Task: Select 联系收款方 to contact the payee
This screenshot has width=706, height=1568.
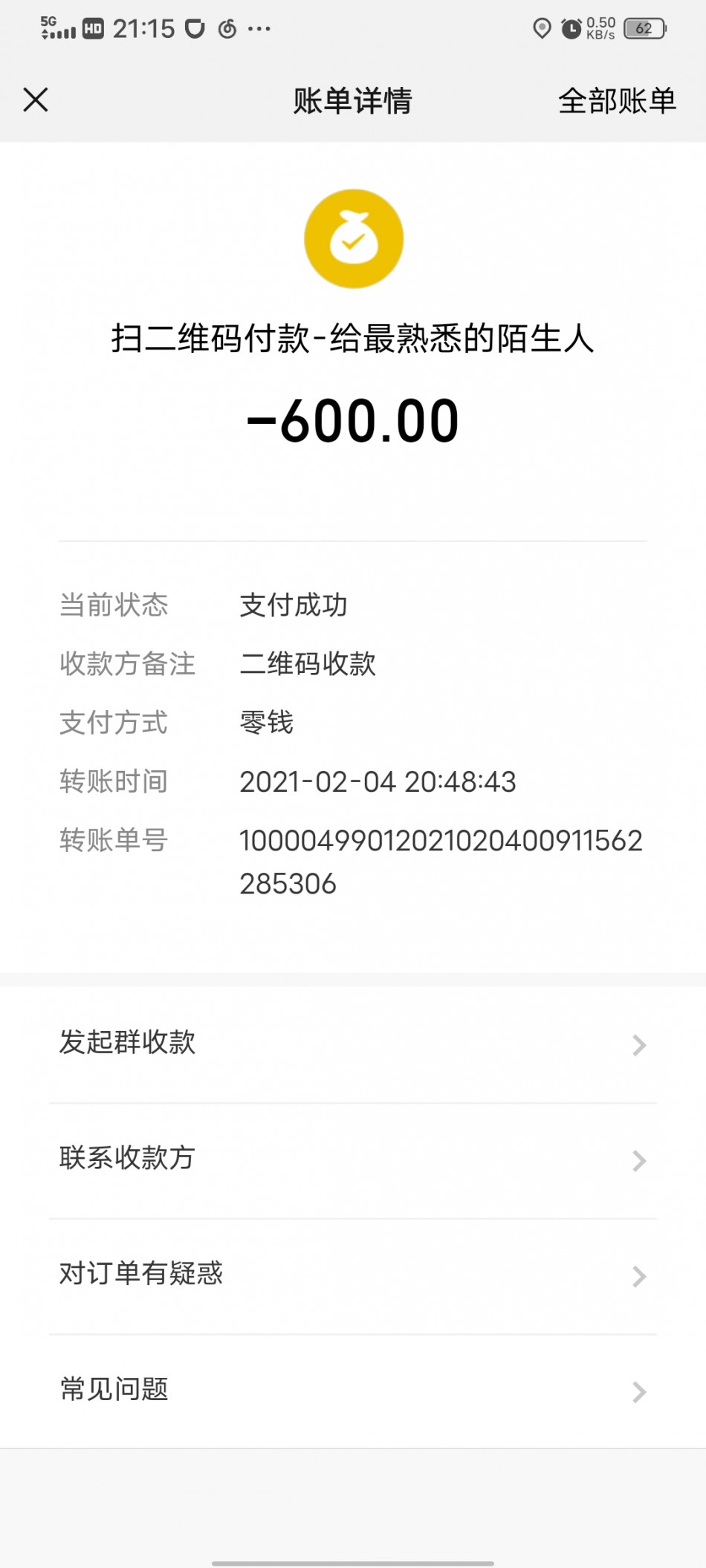Action: pos(352,1159)
